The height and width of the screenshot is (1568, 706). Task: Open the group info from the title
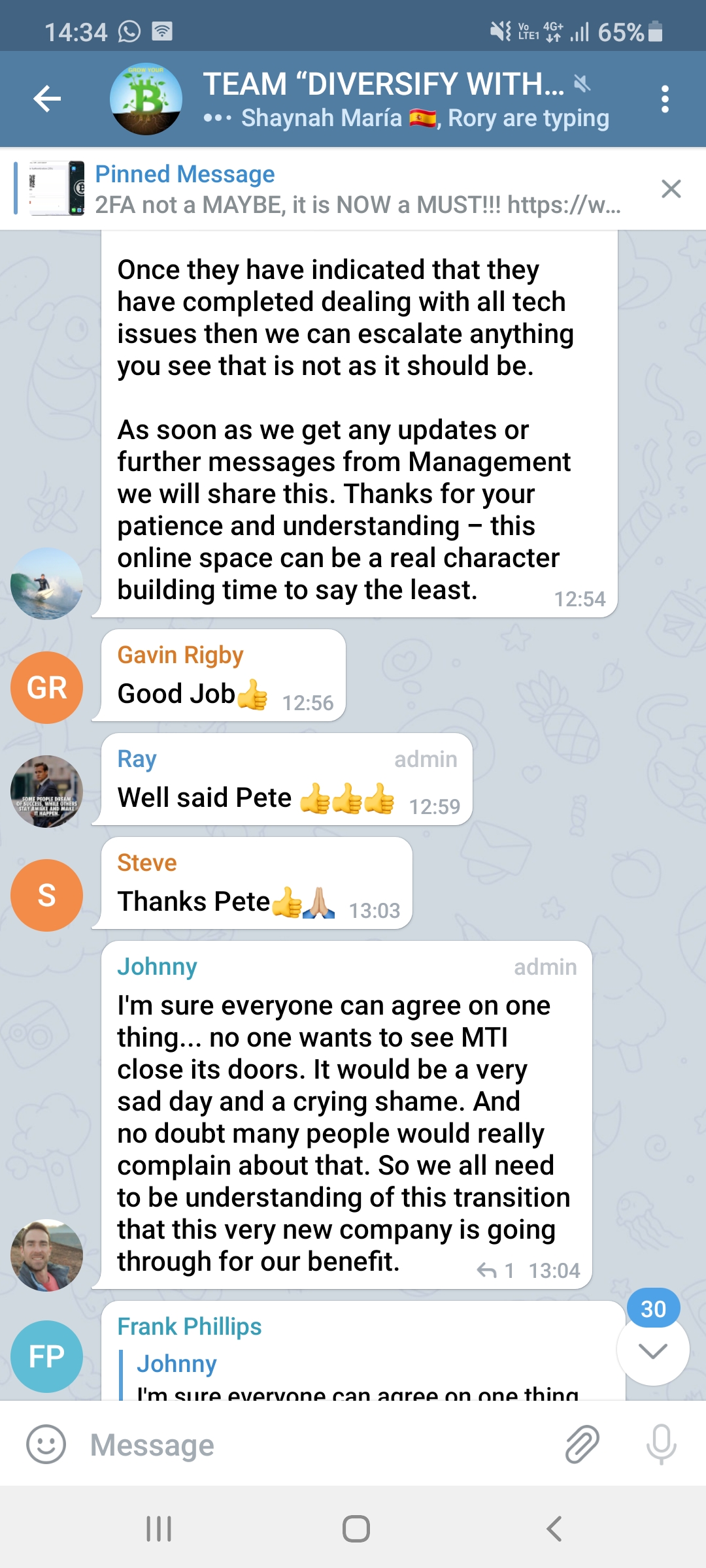click(382, 85)
